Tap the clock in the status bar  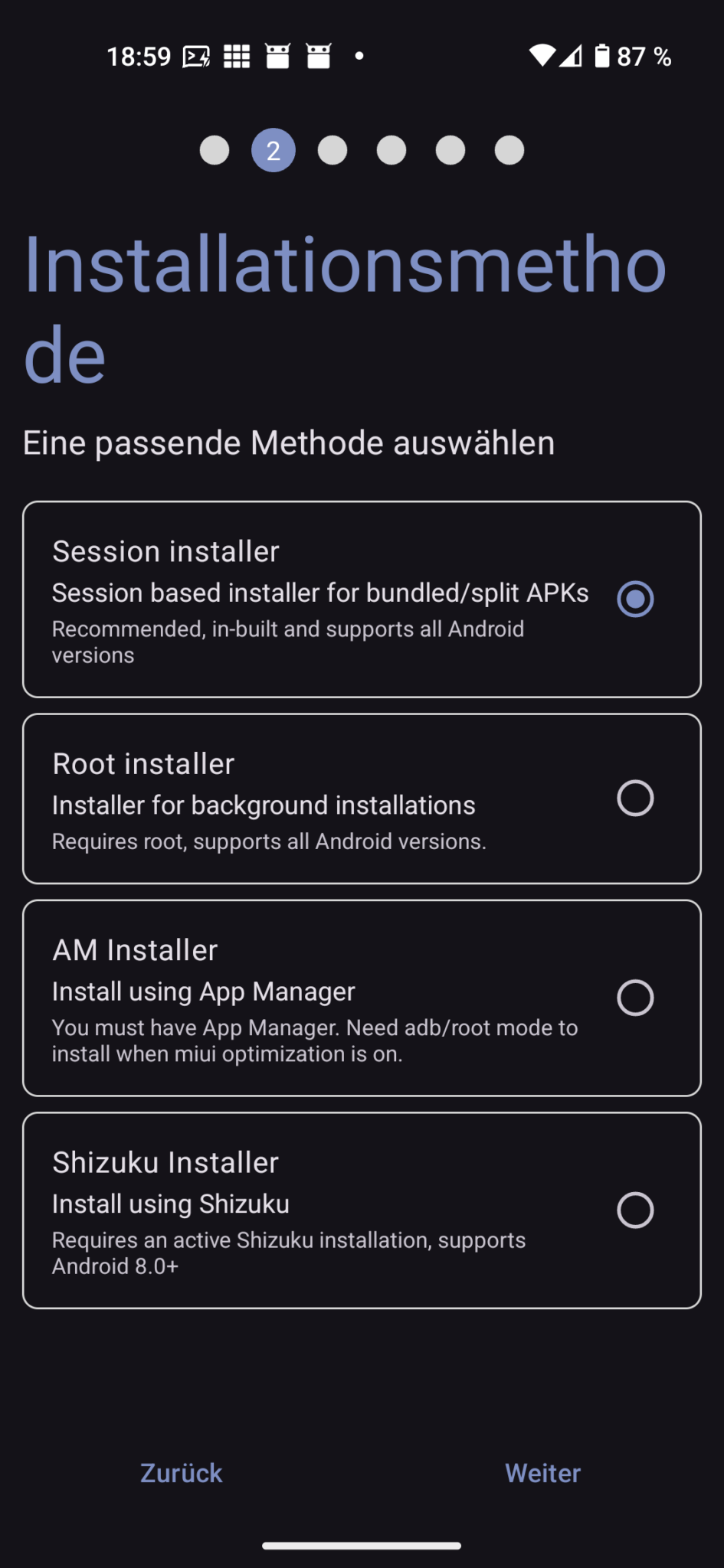139,55
